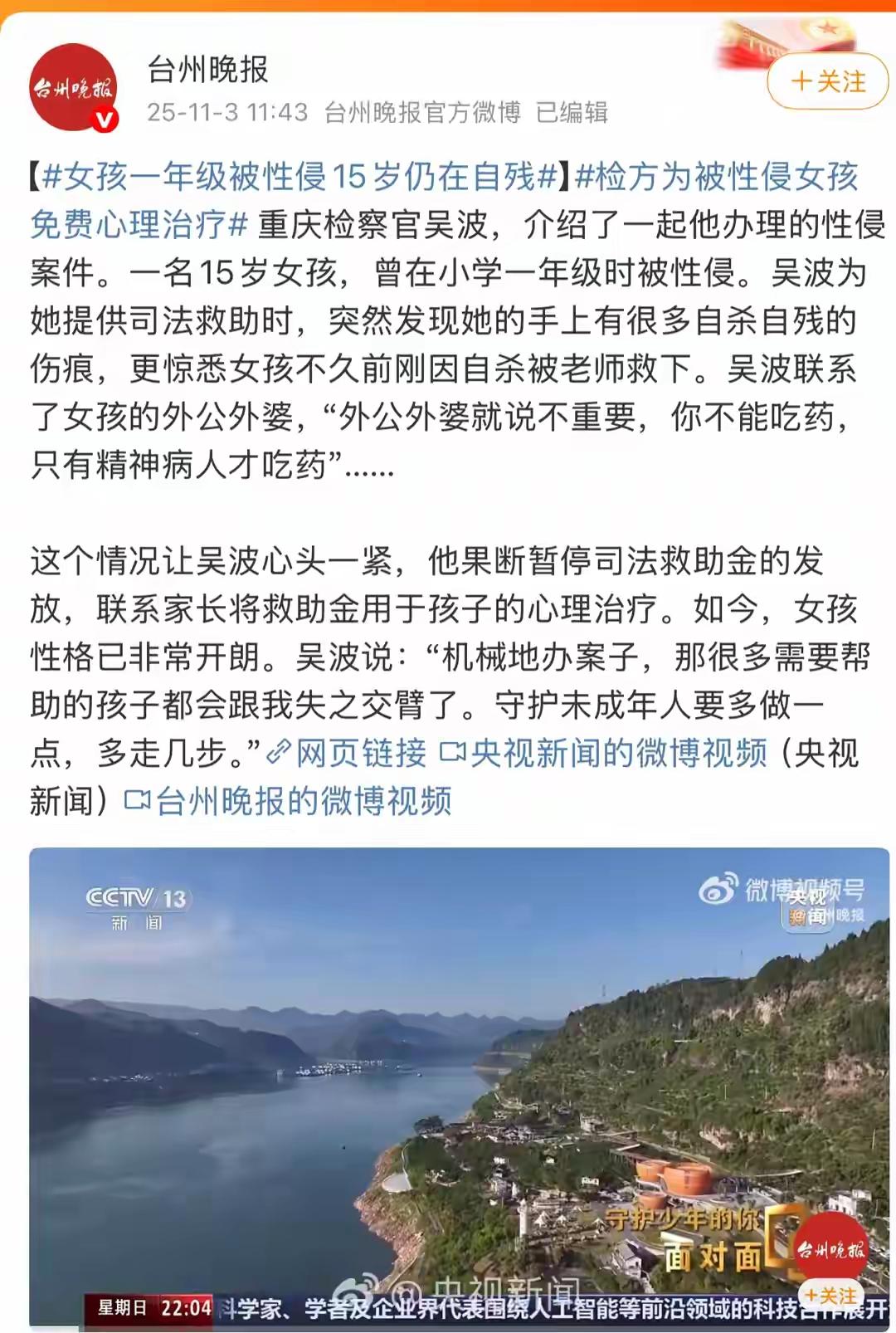This screenshot has height=1333, width=896.
Task: Click the video icon before 央视新闻的微博视频
Action: tap(452, 750)
